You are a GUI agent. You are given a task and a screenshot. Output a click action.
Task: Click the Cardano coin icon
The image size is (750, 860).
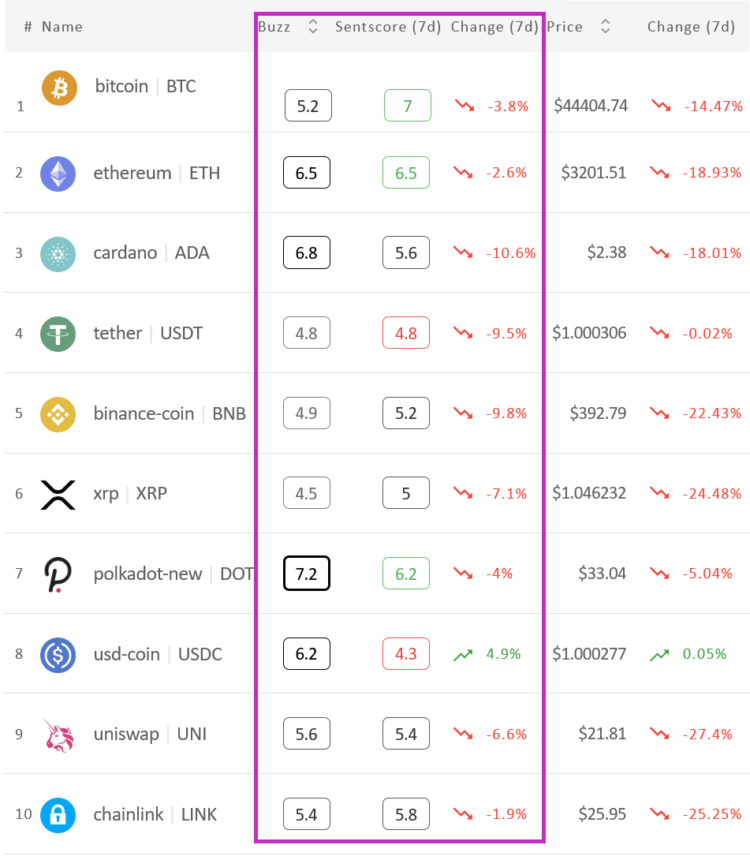(57, 253)
